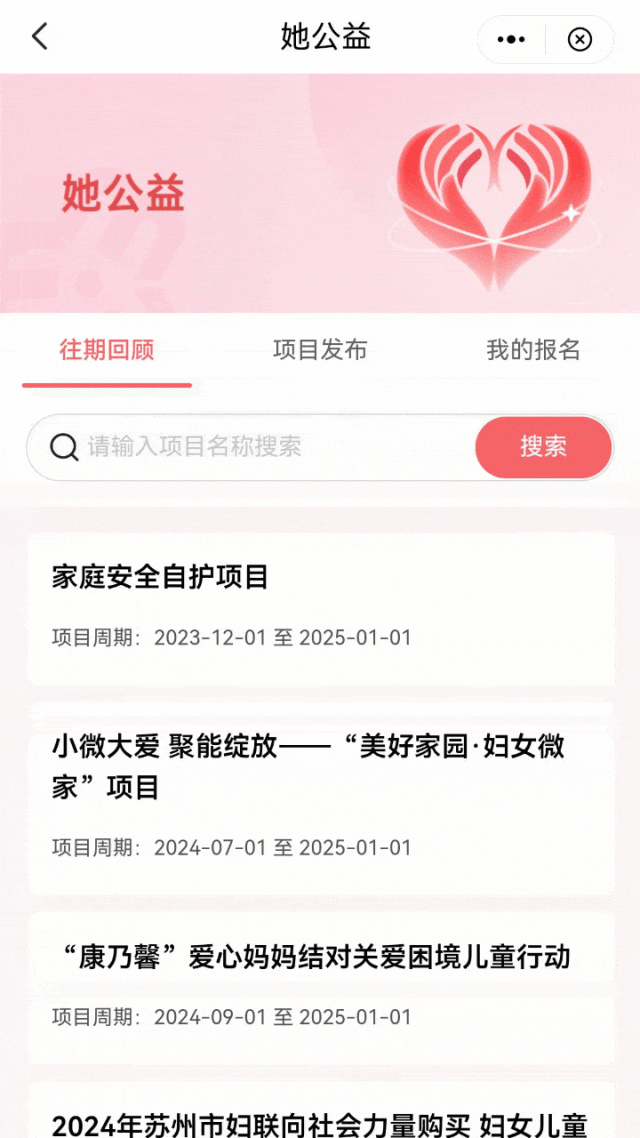640x1138 pixels.
Task: Focus the 请输入项目名称搜索 field
Action: [x=270, y=447]
